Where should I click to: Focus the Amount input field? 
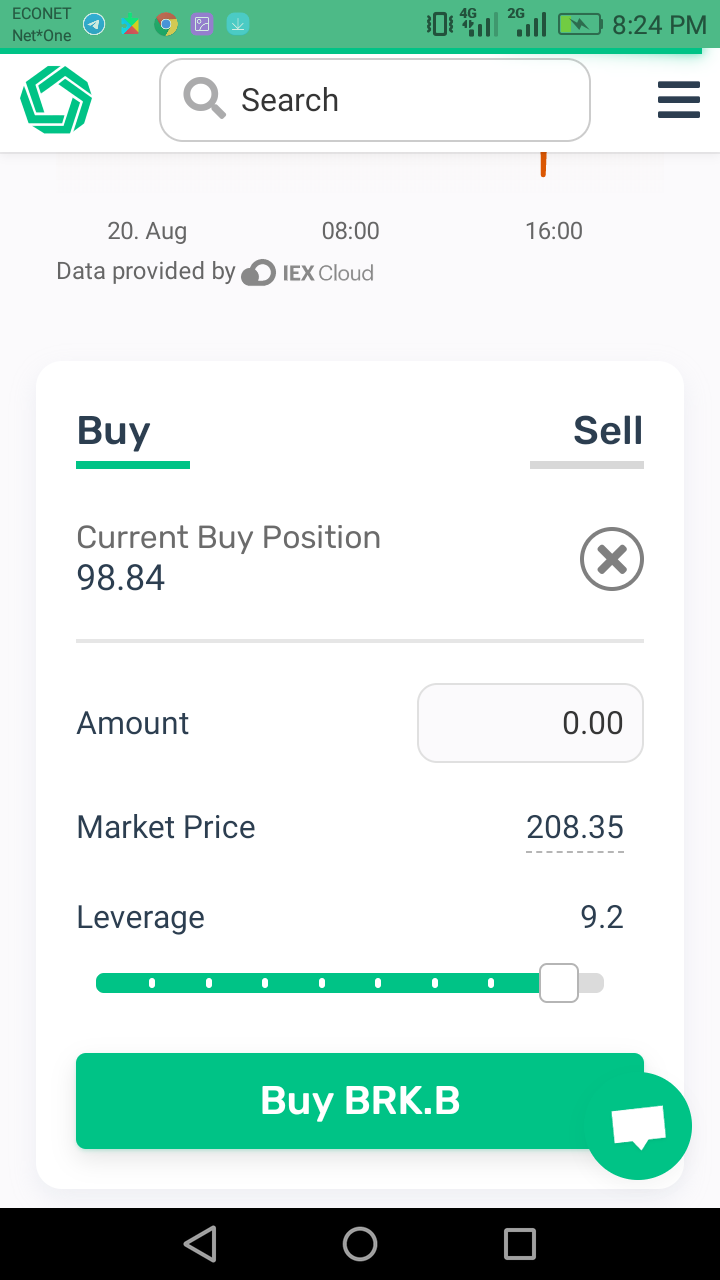(x=530, y=723)
